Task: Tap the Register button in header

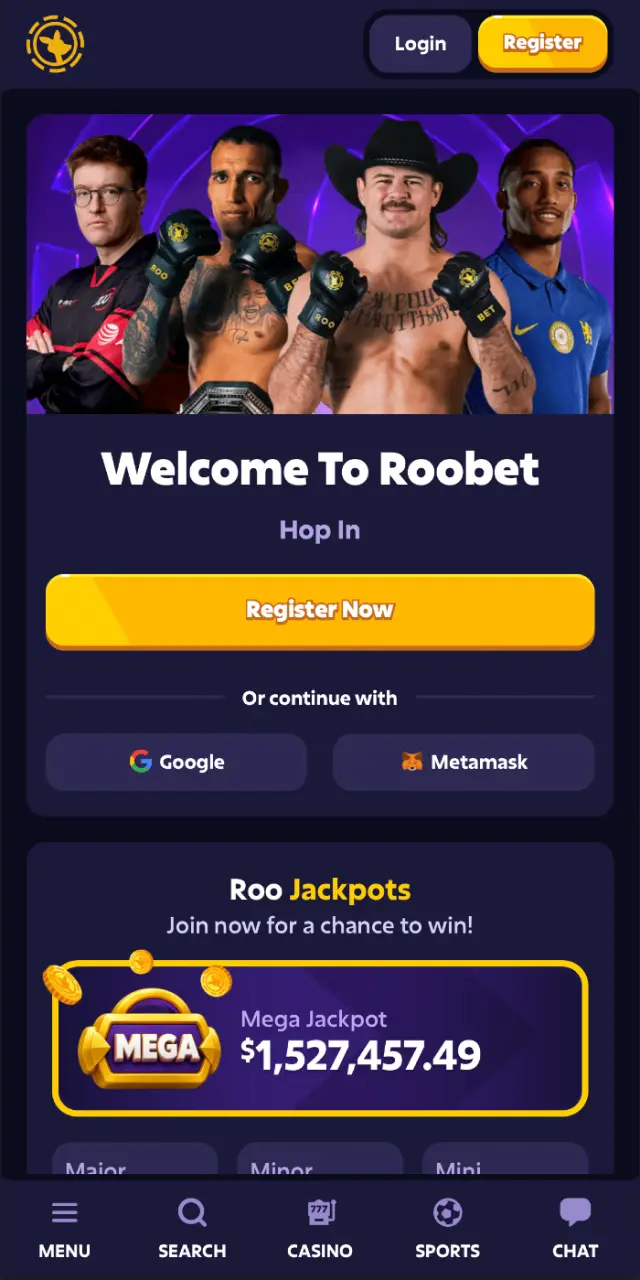Action: (542, 43)
